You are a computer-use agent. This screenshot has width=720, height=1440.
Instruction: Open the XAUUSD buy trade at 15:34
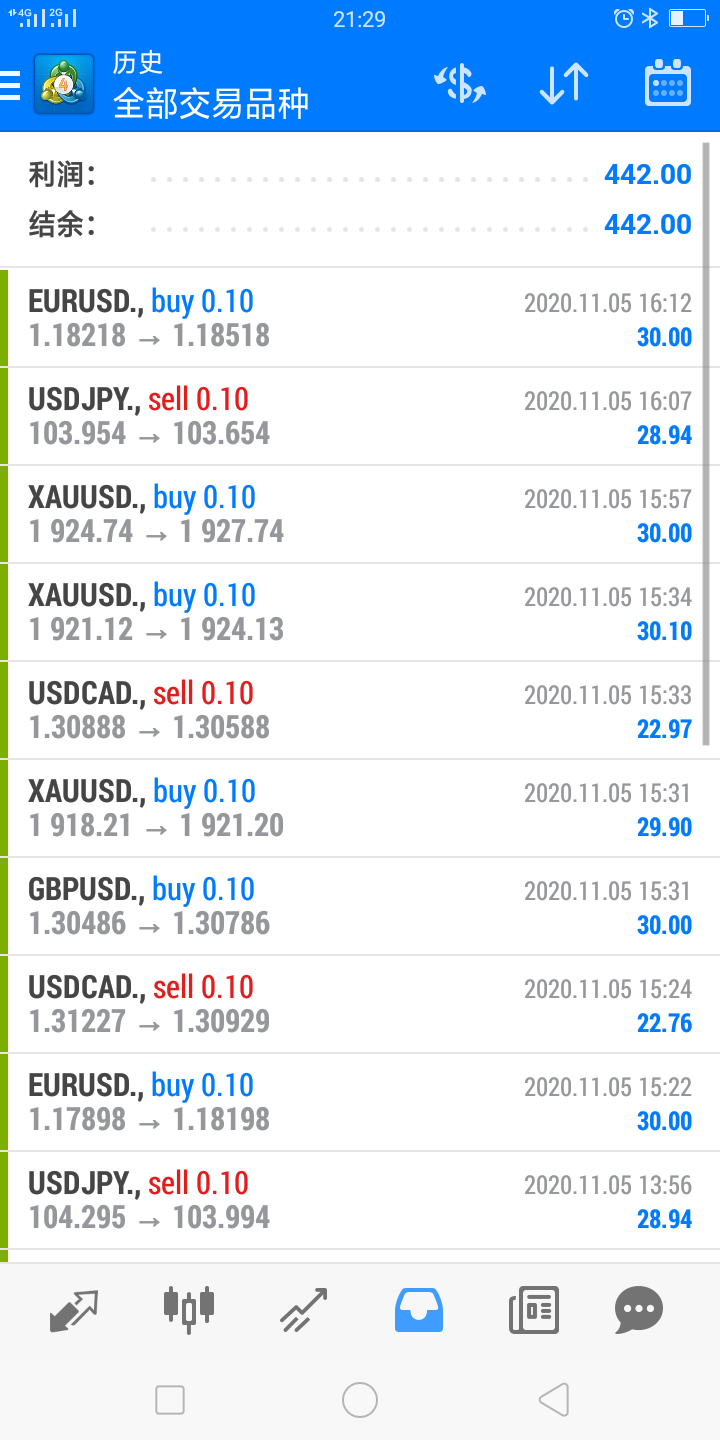(360, 611)
